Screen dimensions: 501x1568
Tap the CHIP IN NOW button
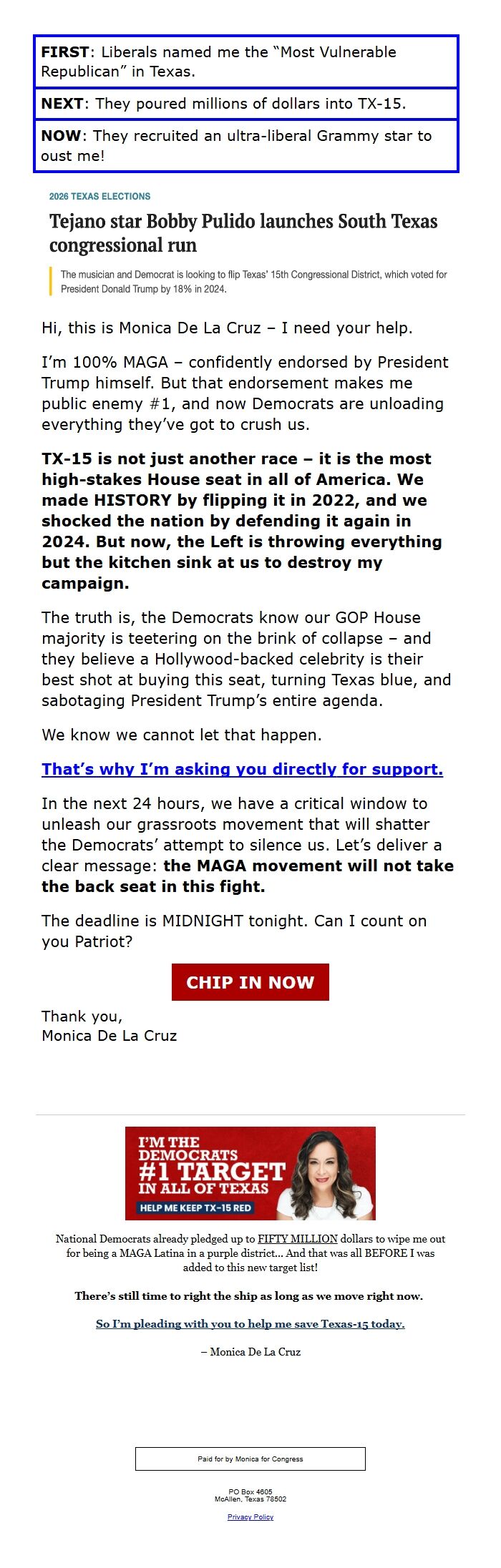(250, 981)
